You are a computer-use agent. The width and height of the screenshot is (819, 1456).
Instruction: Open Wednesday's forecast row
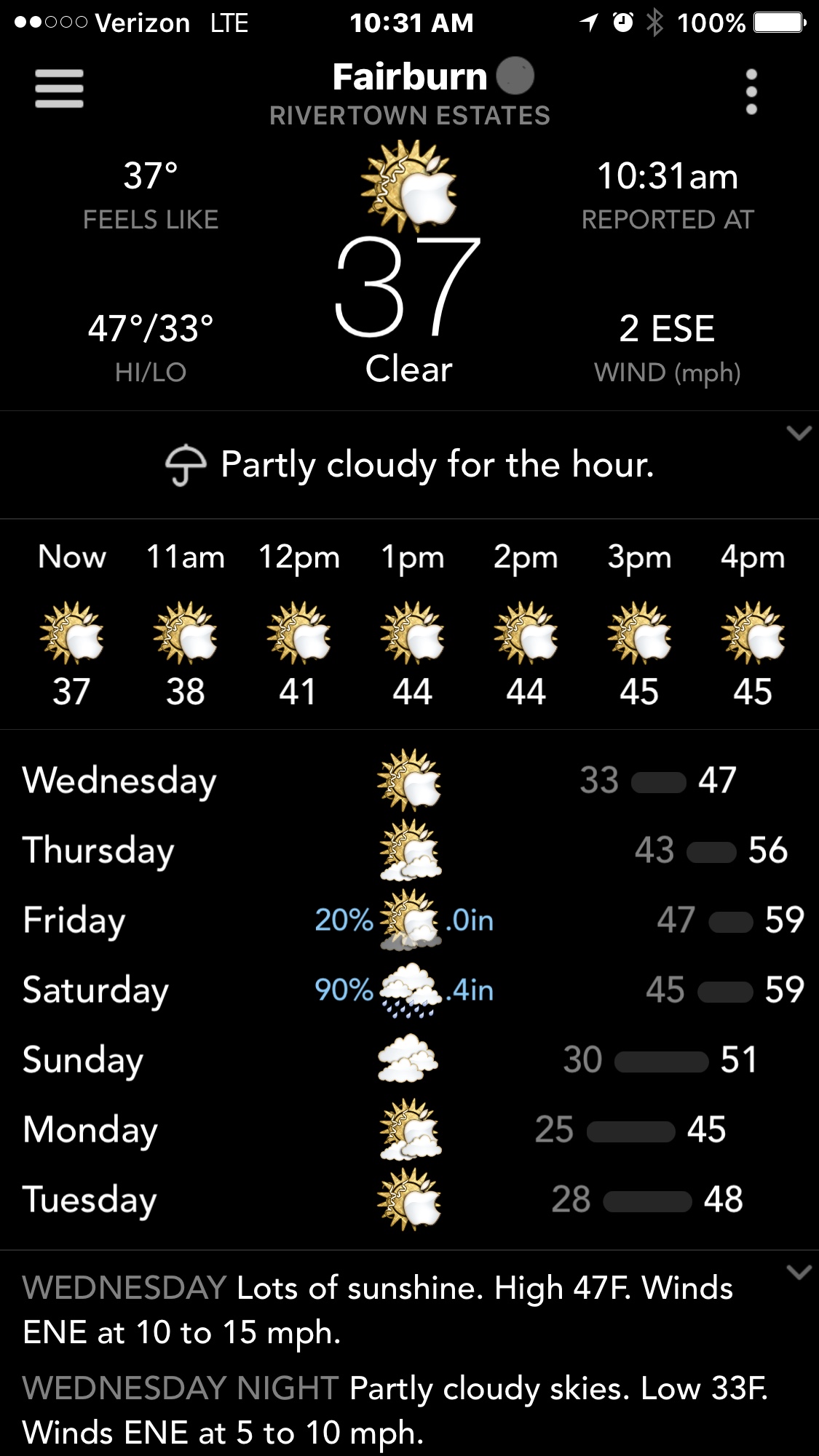coord(409,780)
